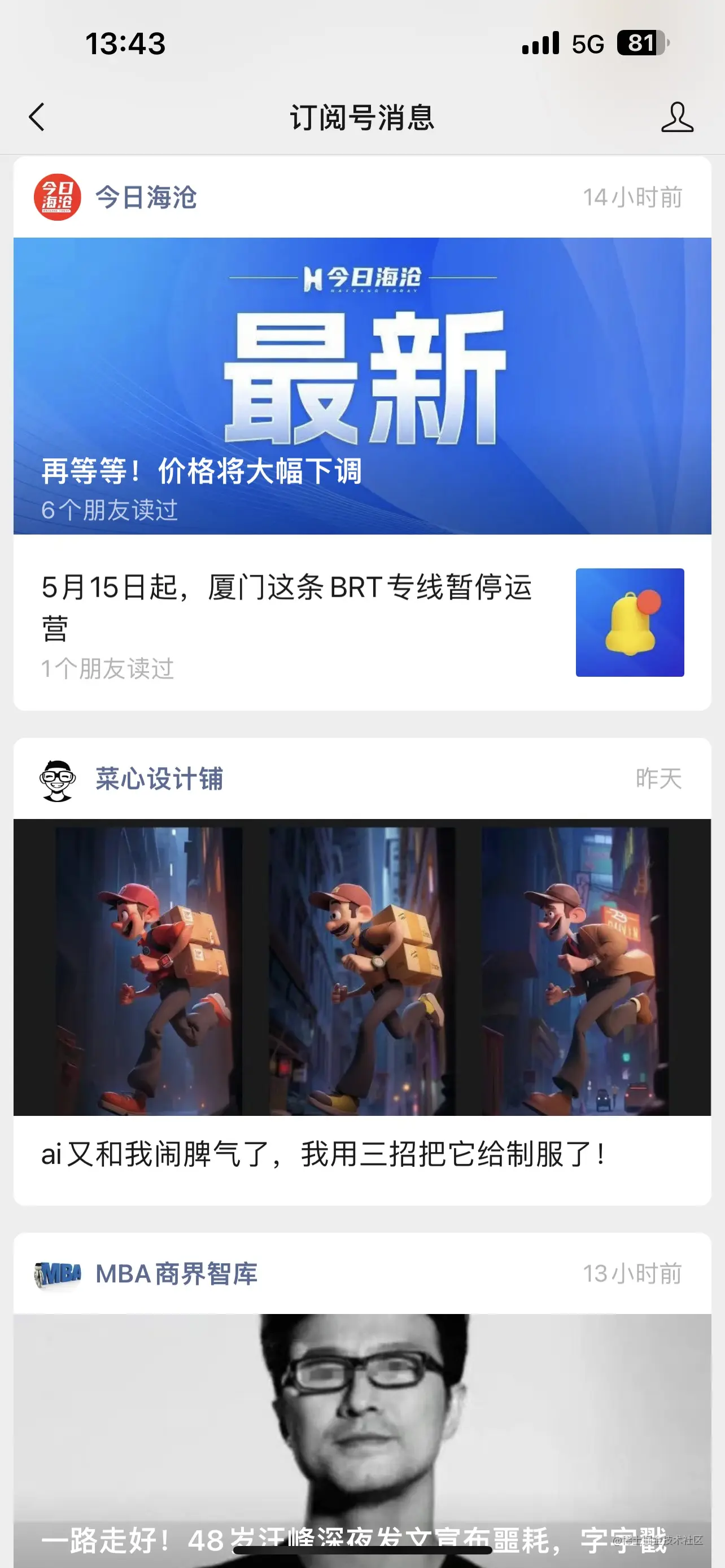Viewport: 725px width, 1568px height.
Task: Read the BRT专线暂停运营 article
Action: click(286, 608)
